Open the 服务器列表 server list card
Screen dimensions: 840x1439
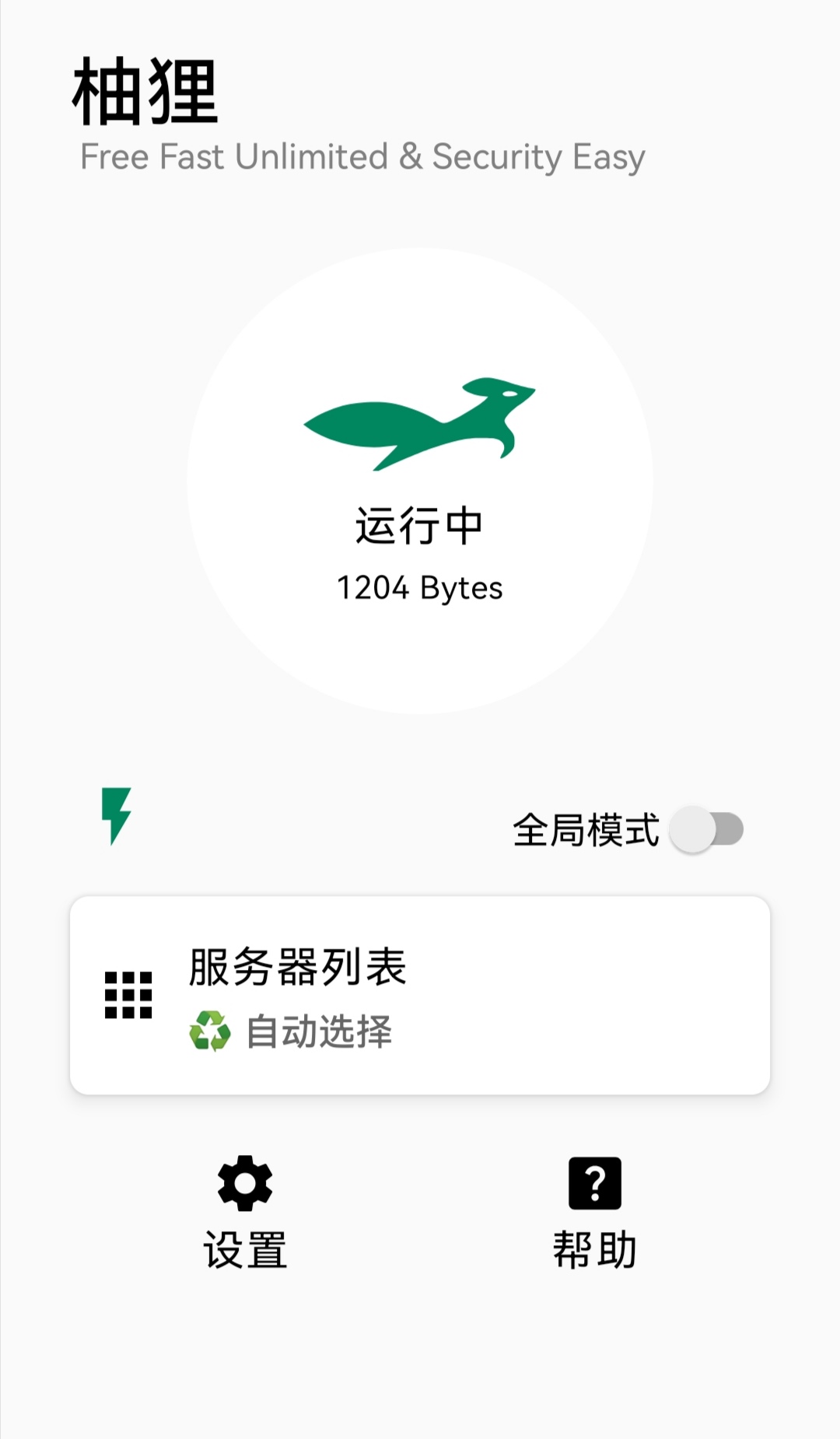pos(420,995)
